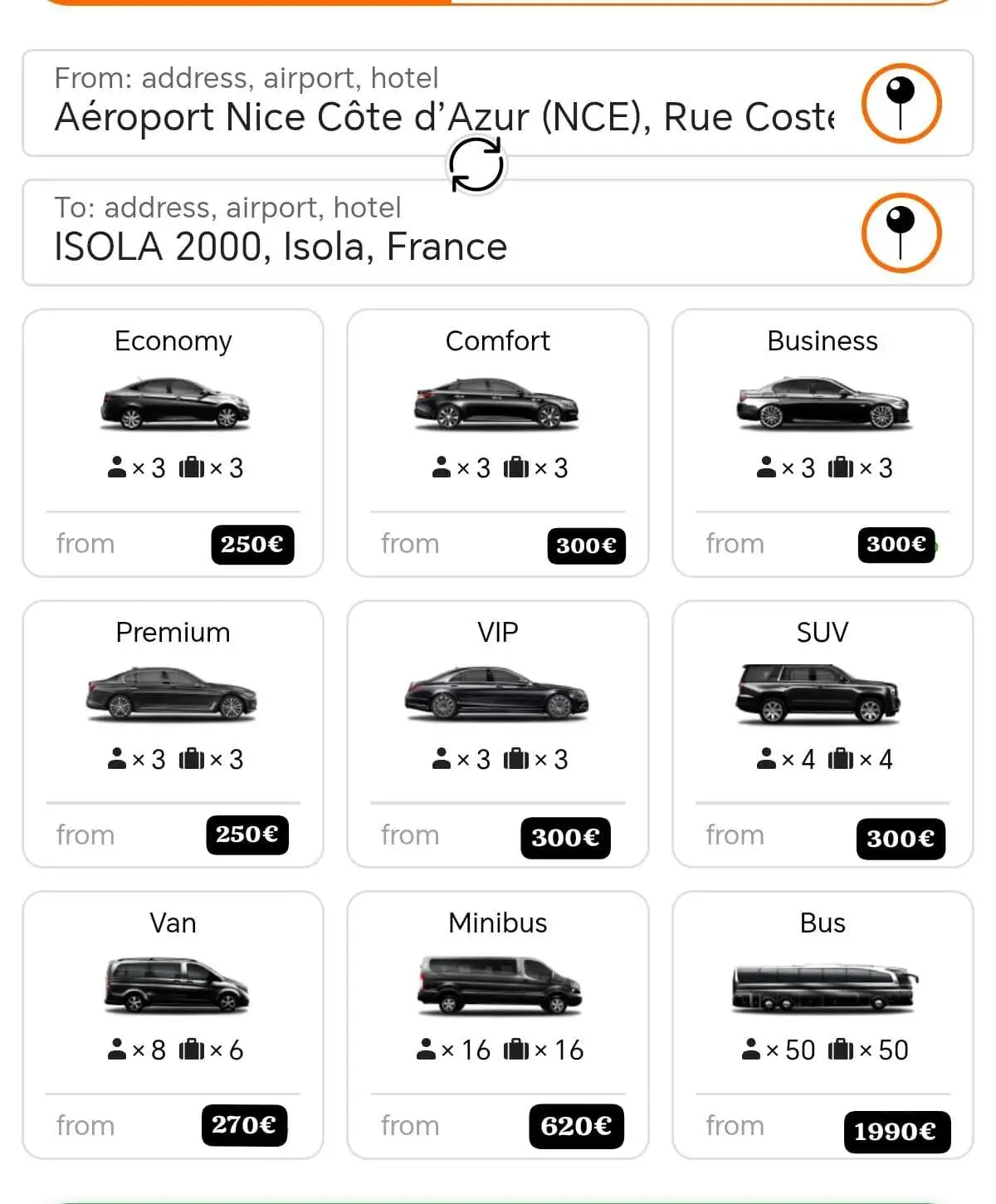Image resolution: width=996 pixels, height=1204 pixels.
Task: Switch to the Premium vehicle card
Action: 173,732
